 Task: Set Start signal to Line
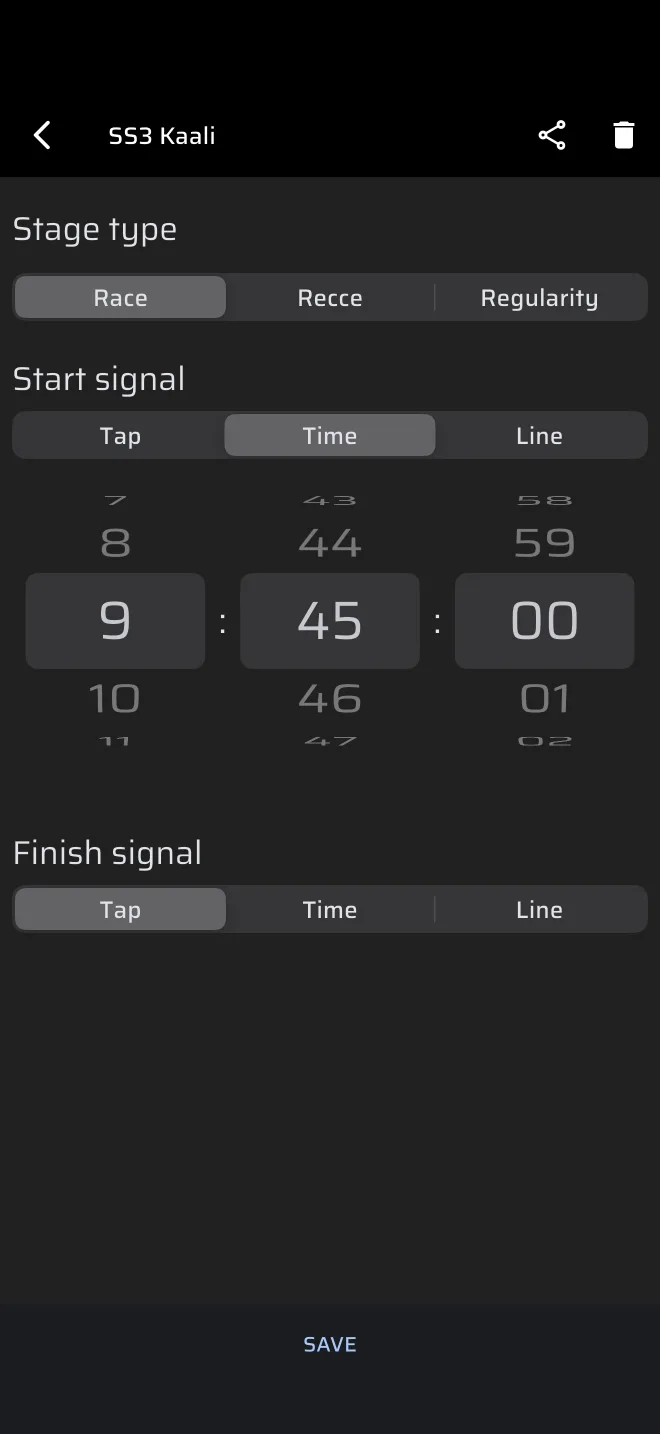pos(540,436)
